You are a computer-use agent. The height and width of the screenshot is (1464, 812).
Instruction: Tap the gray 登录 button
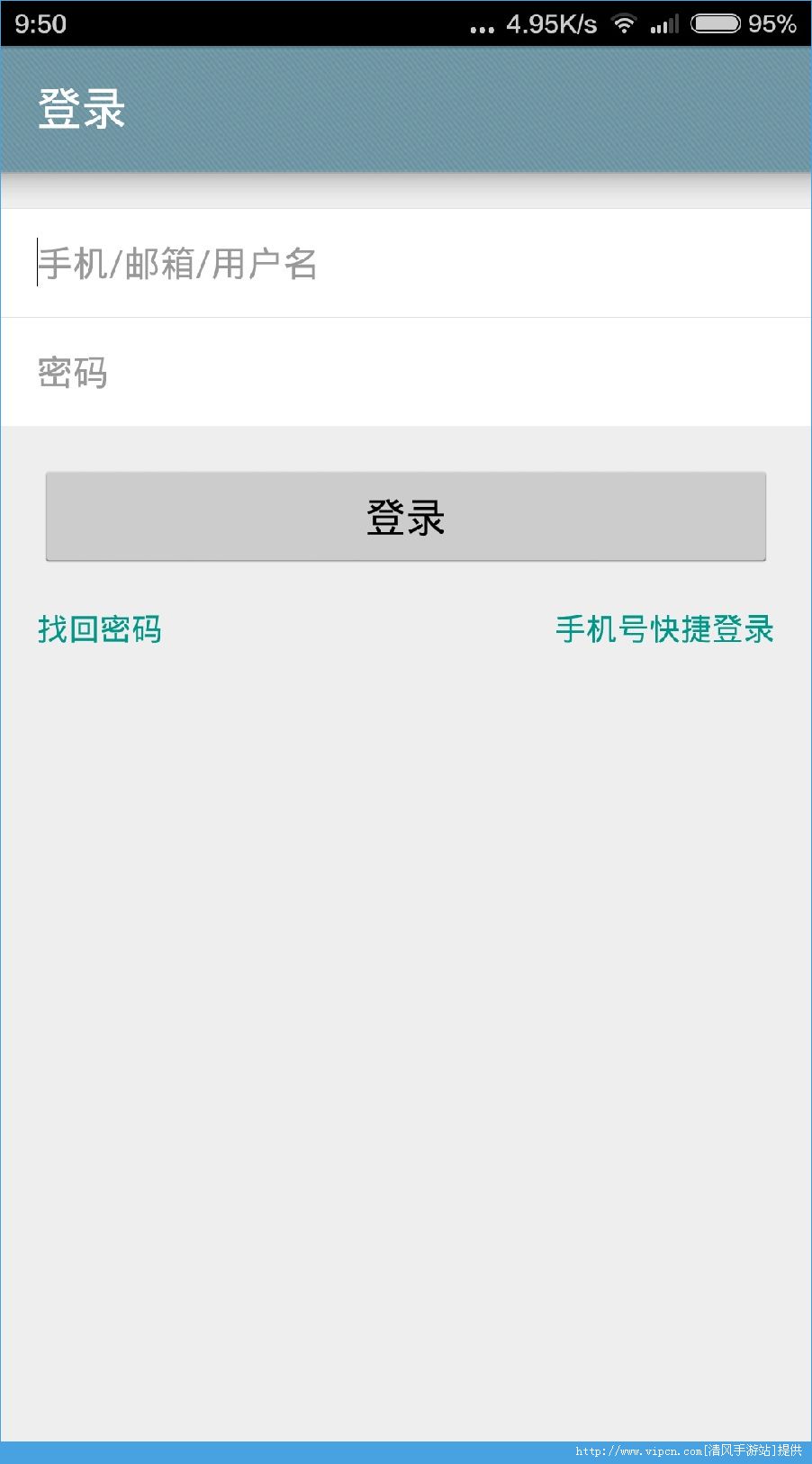[406, 517]
